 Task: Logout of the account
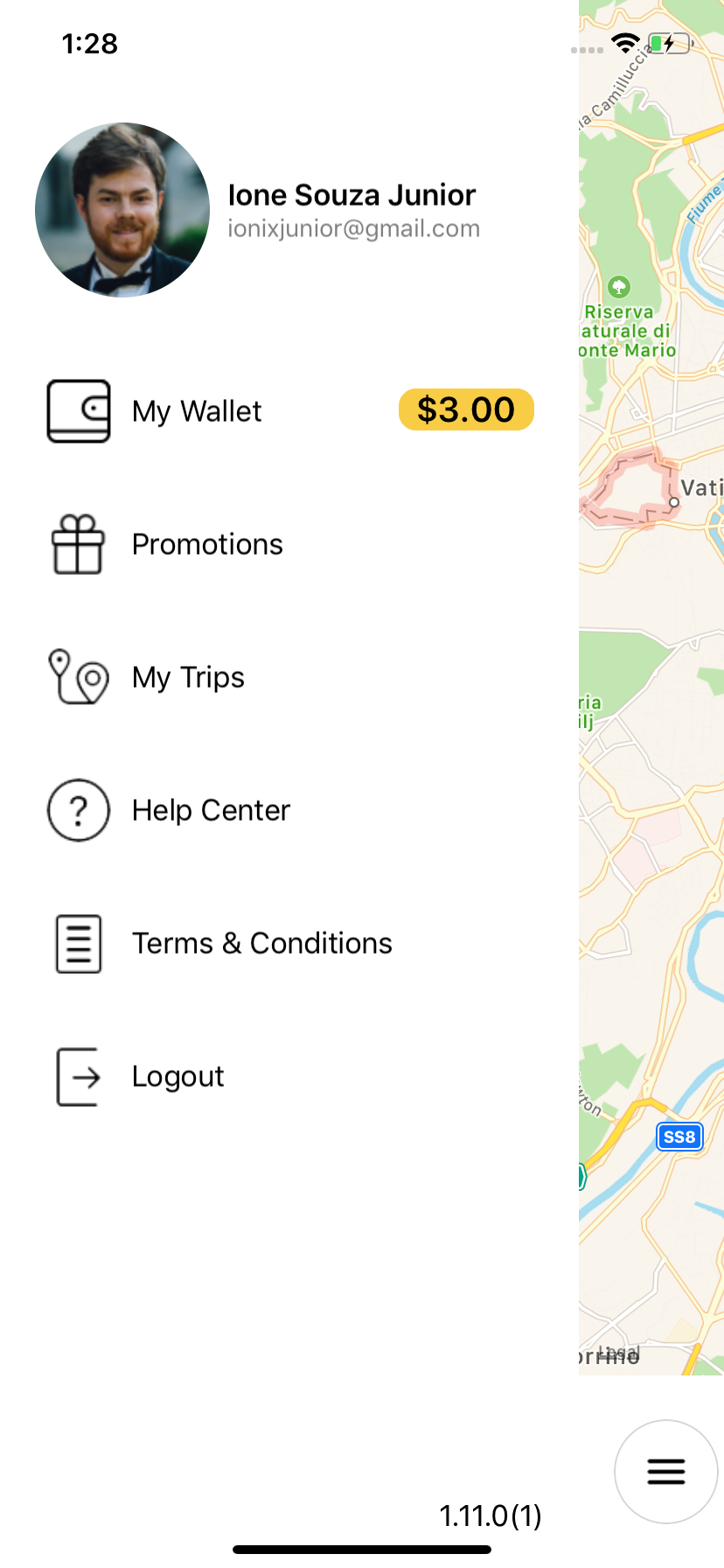[x=178, y=1076]
